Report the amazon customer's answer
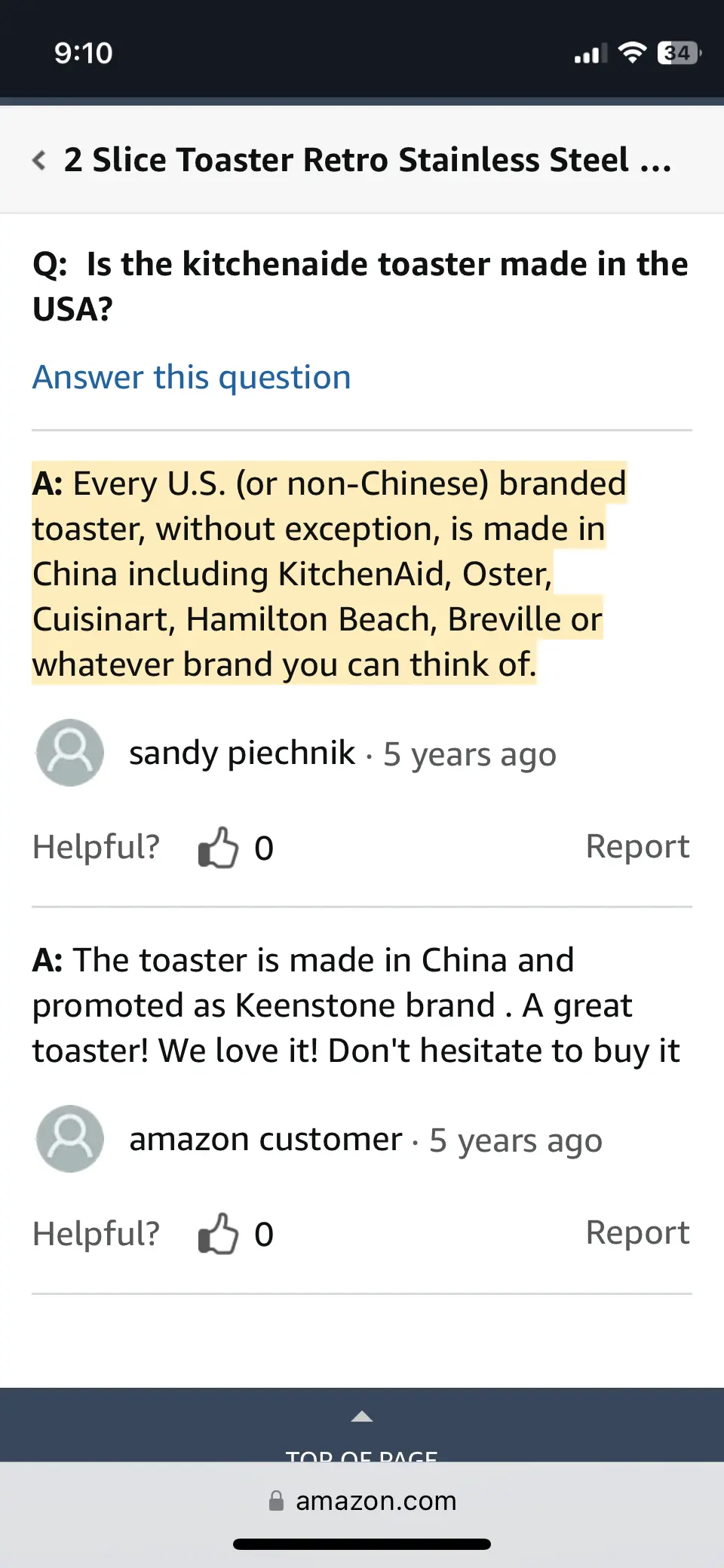724x1568 pixels. point(637,1232)
